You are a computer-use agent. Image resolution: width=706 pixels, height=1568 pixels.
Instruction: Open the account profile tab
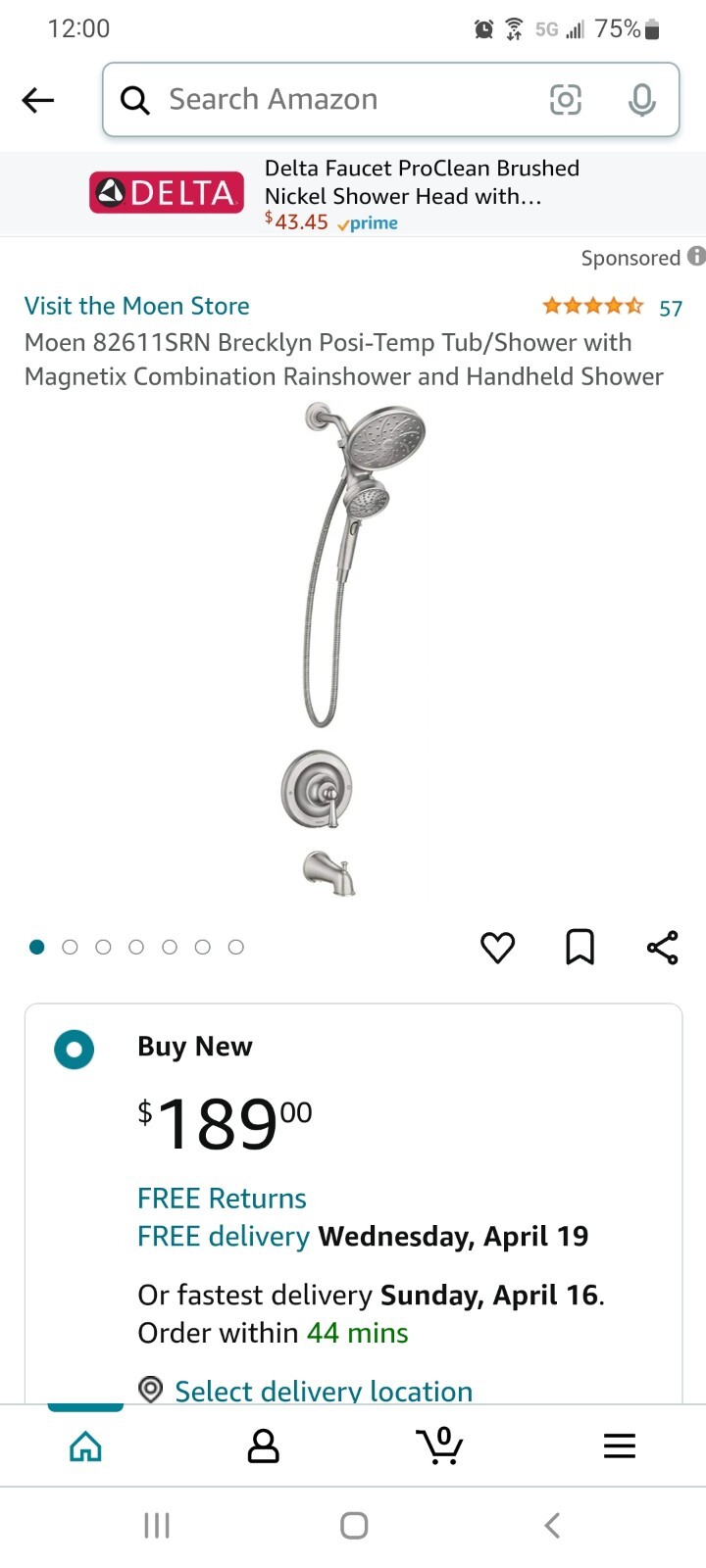pyautogui.click(x=263, y=1445)
